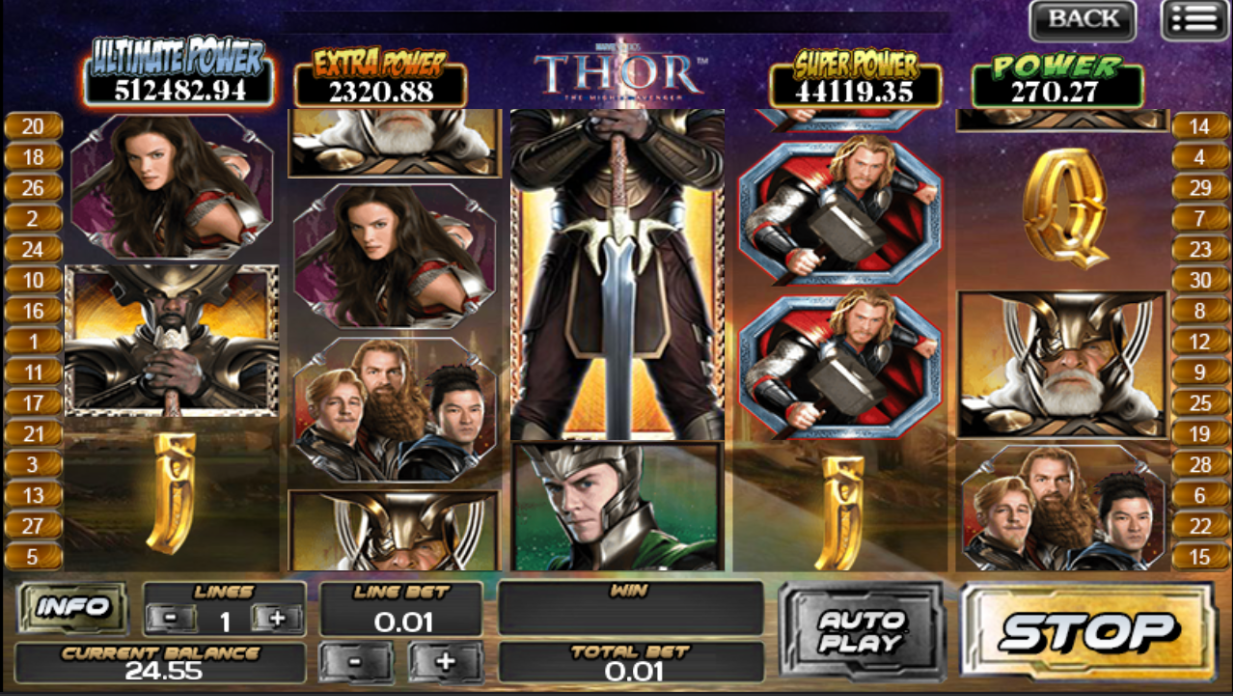Select payline number 5
The image size is (1233, 696).
point(33,556)
